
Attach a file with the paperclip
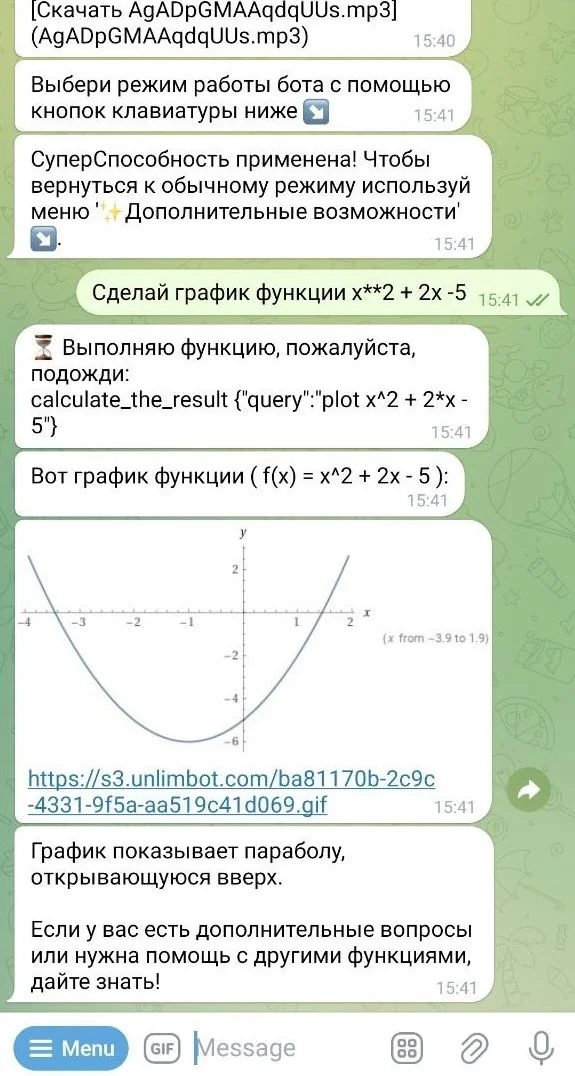(473, 1048)
